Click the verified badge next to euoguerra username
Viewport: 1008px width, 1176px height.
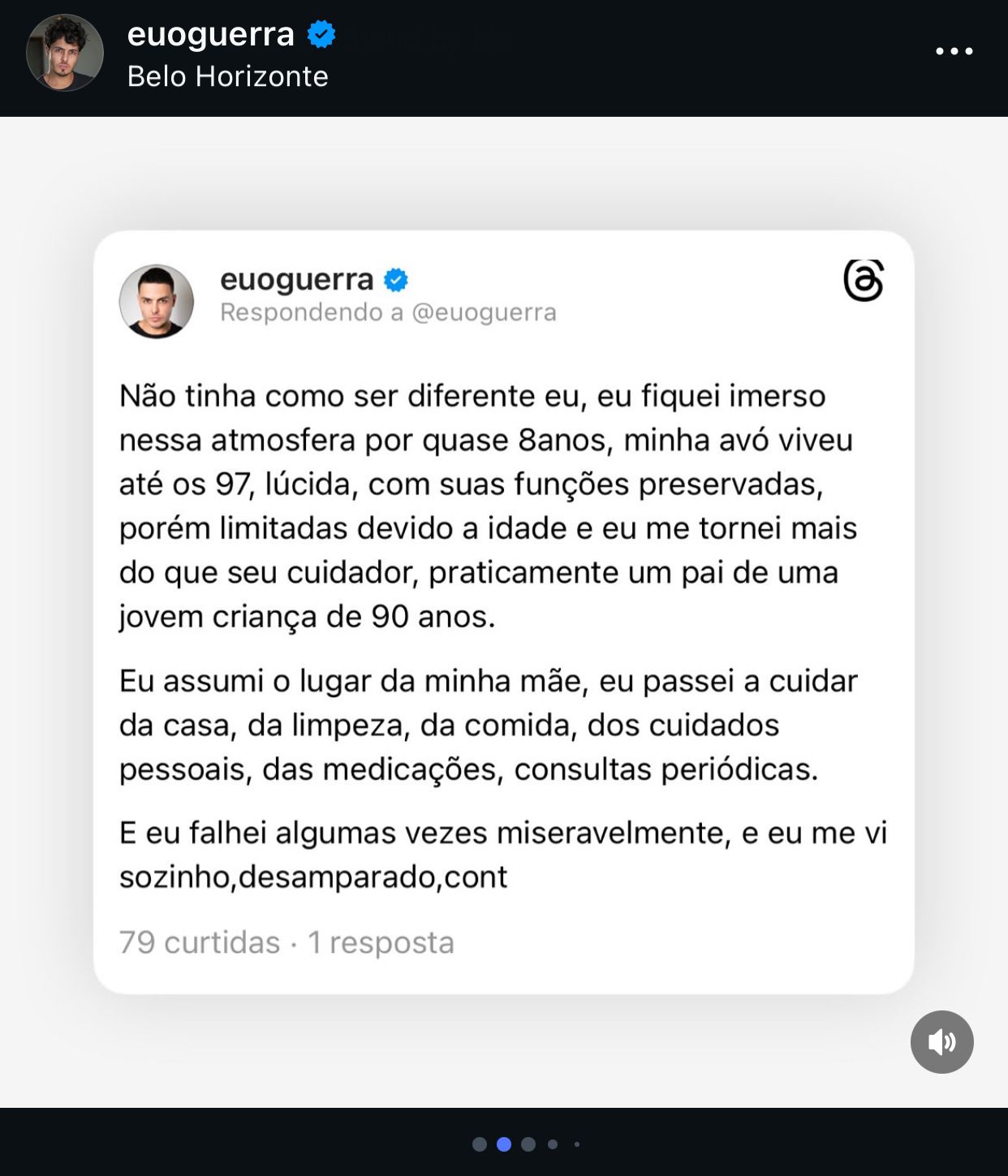point(321,34)
